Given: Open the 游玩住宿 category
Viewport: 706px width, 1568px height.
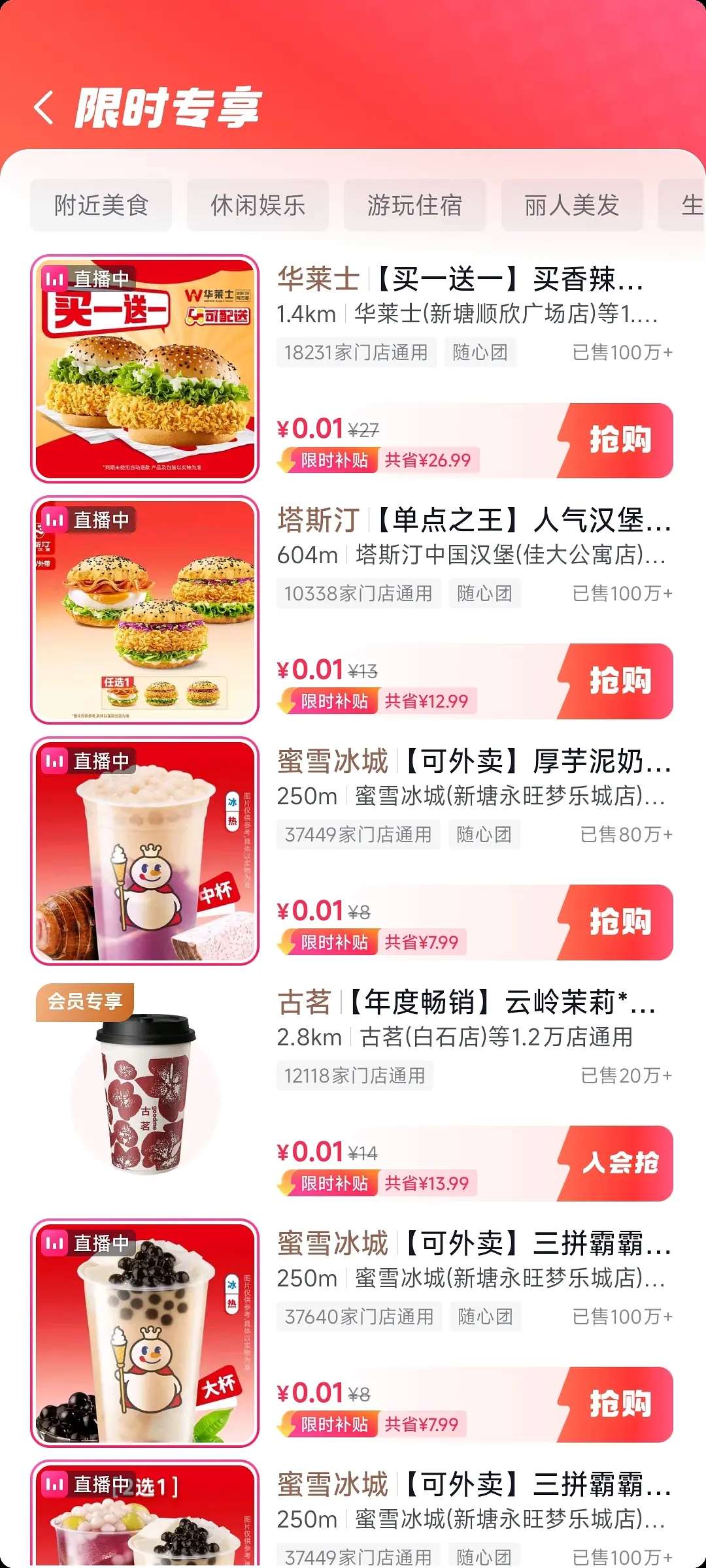Looking at the screenshot, I should click(x=414, y=205).
